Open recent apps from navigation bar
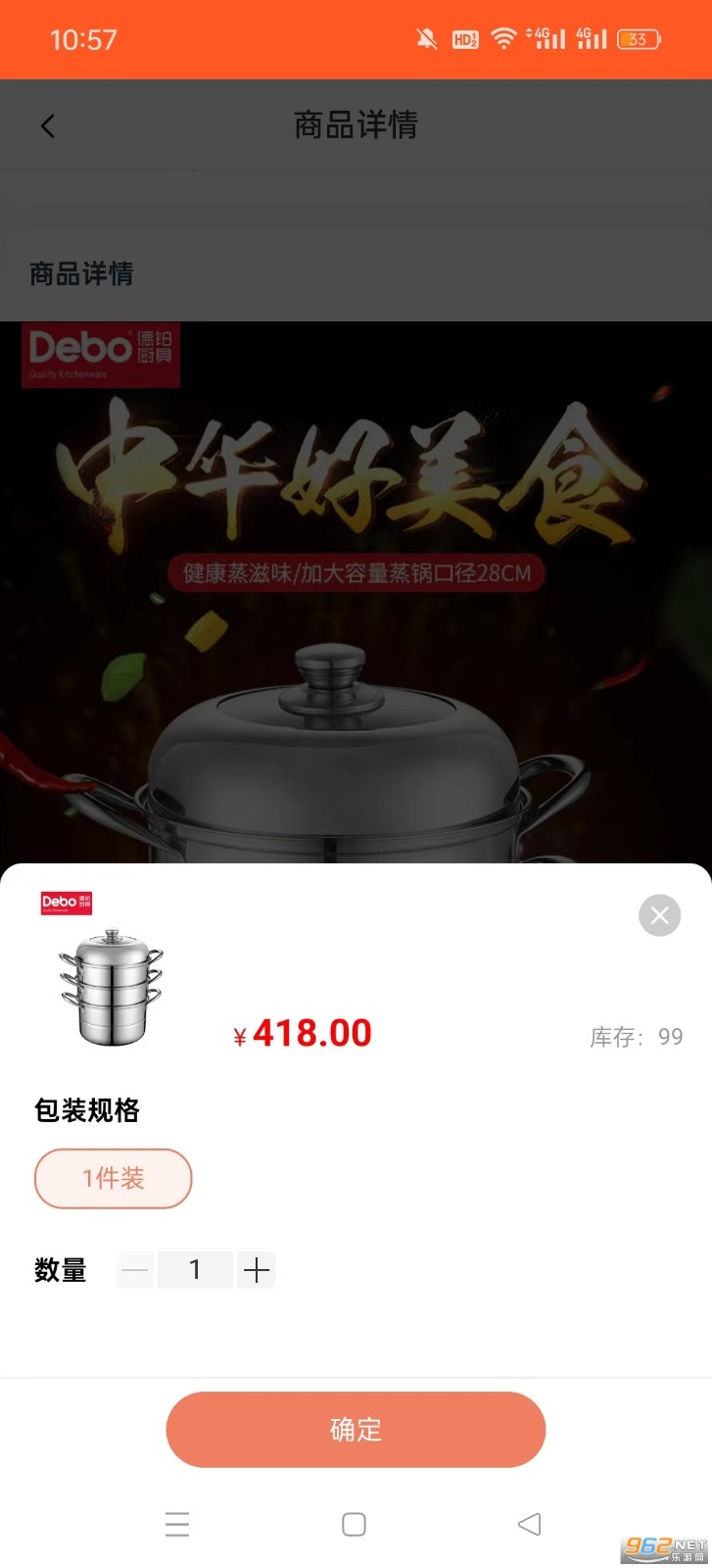Viewport: 712px width, 1568px height. click(177, 1524)
